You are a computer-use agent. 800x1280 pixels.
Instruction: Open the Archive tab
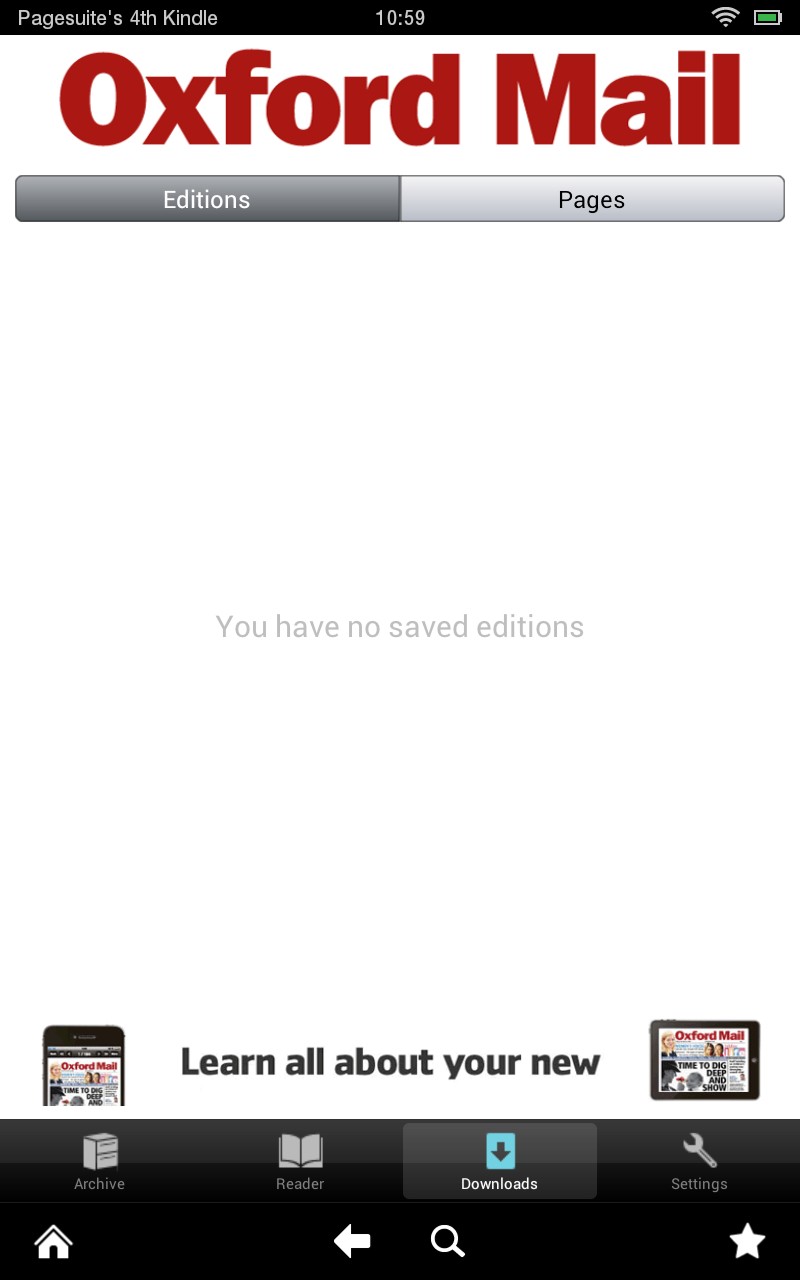[x=100, y=1161]
